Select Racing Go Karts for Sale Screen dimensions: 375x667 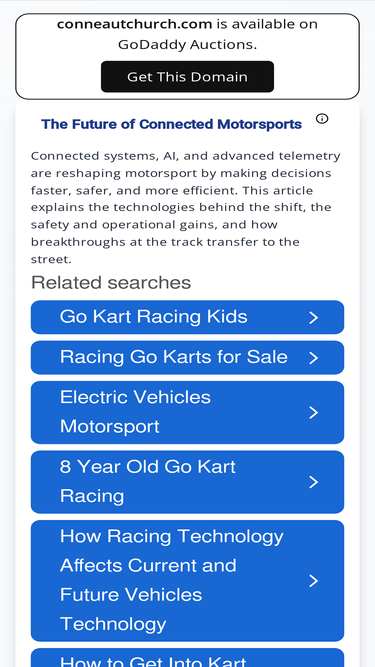point(187,358)
